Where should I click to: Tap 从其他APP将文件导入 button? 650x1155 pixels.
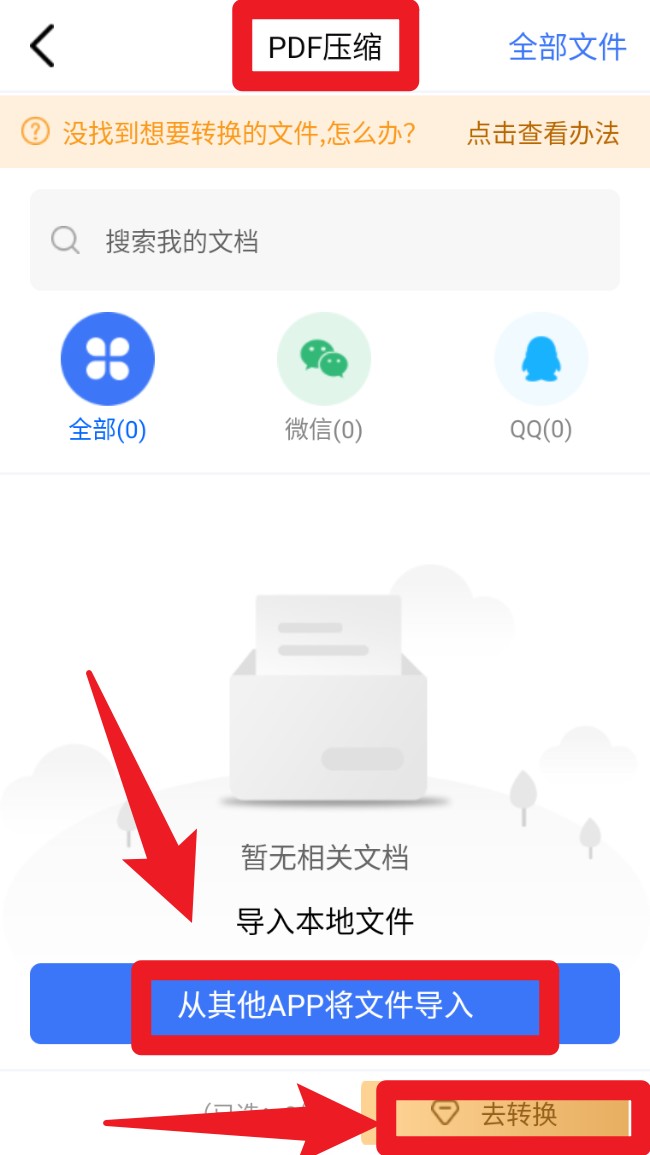pyautogui.click(x=325, y=1004)
